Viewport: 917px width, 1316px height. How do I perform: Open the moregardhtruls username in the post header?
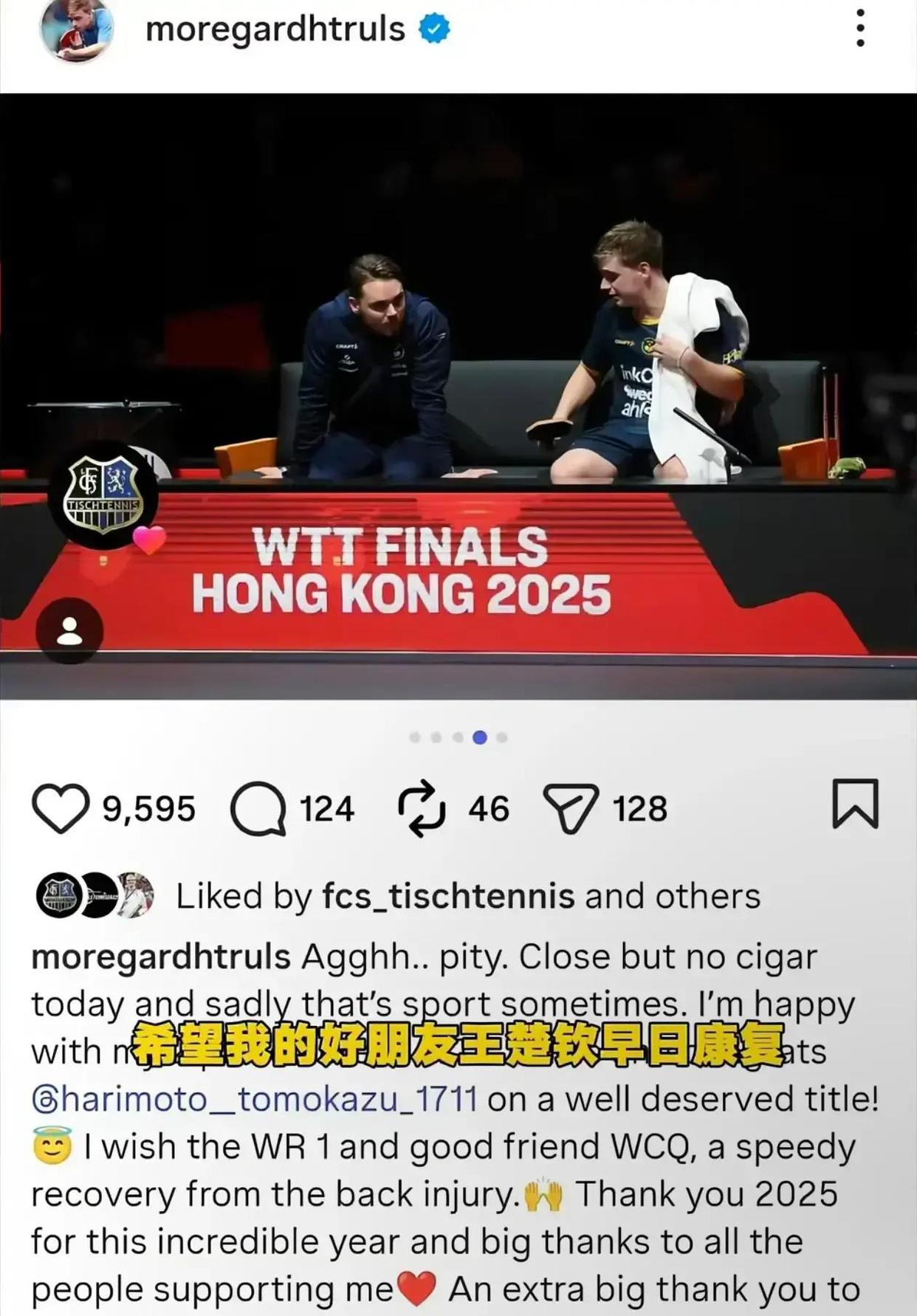(x=275, y=30)
